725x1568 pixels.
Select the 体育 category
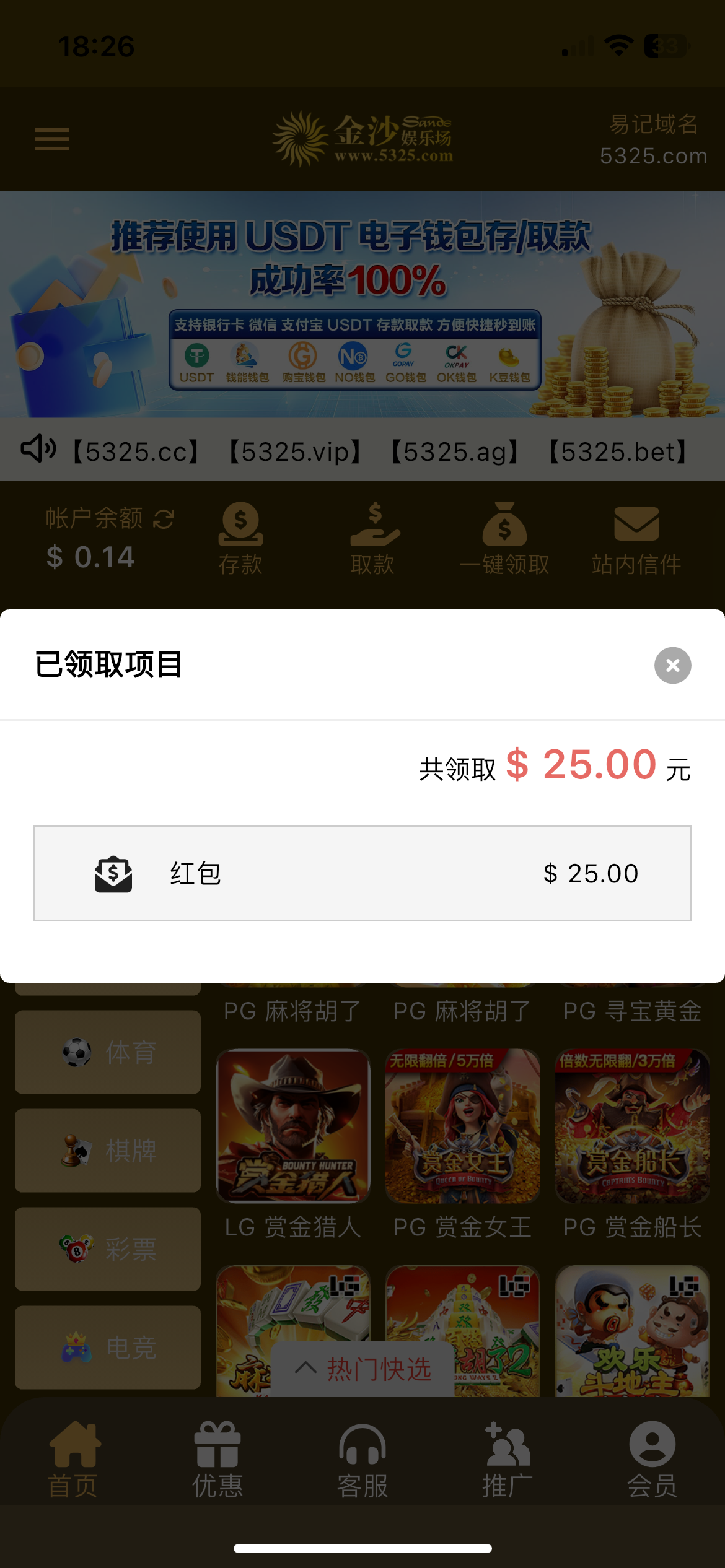108,1052
